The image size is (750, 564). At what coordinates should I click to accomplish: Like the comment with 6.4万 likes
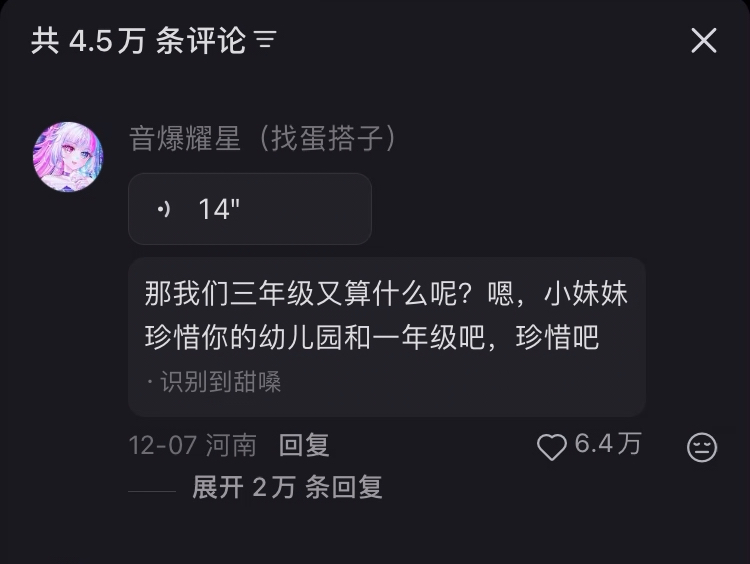pos(552,447)
